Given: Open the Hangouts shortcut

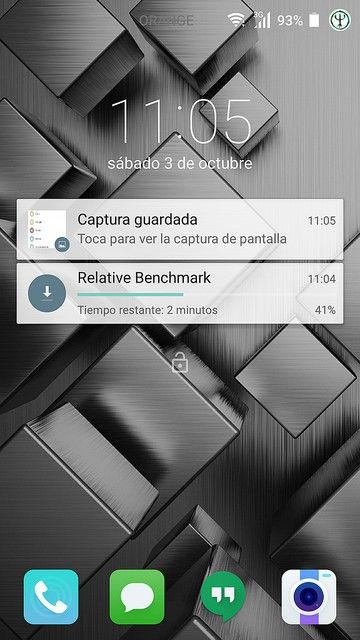Looking at the screenshot, I should click(223, 597).
